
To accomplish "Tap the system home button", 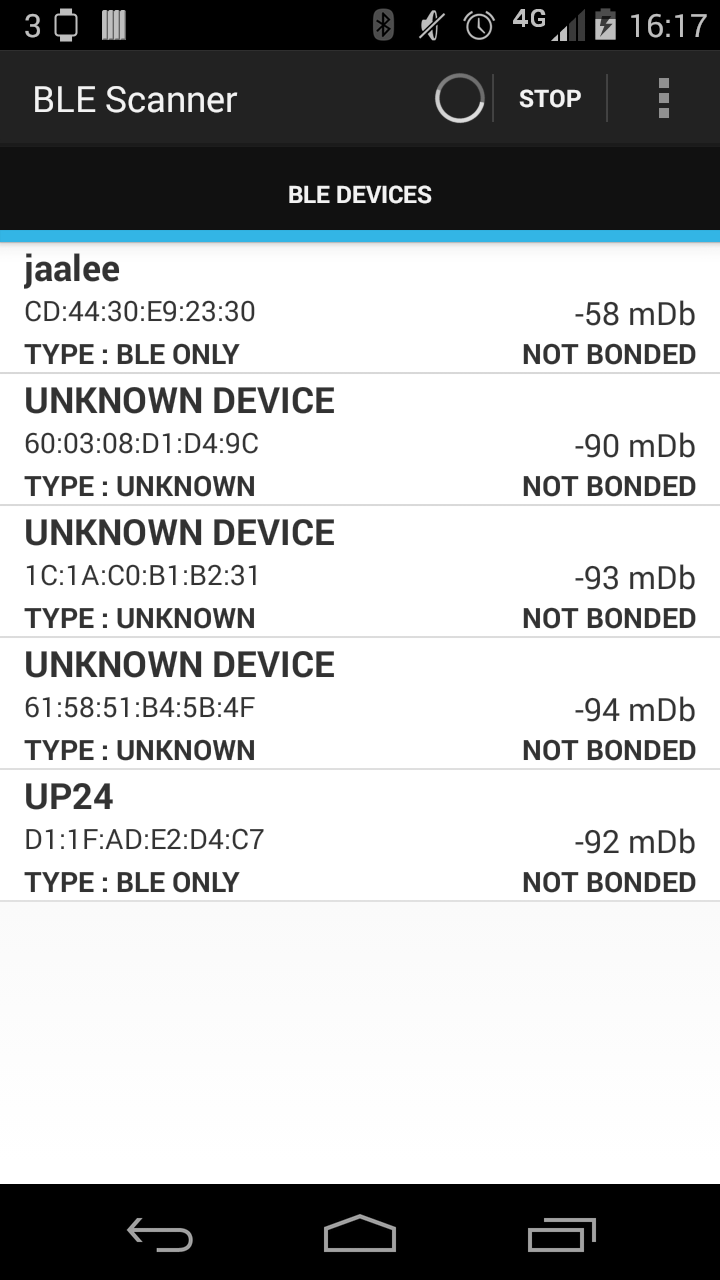I will click(x=360, y=1234).
